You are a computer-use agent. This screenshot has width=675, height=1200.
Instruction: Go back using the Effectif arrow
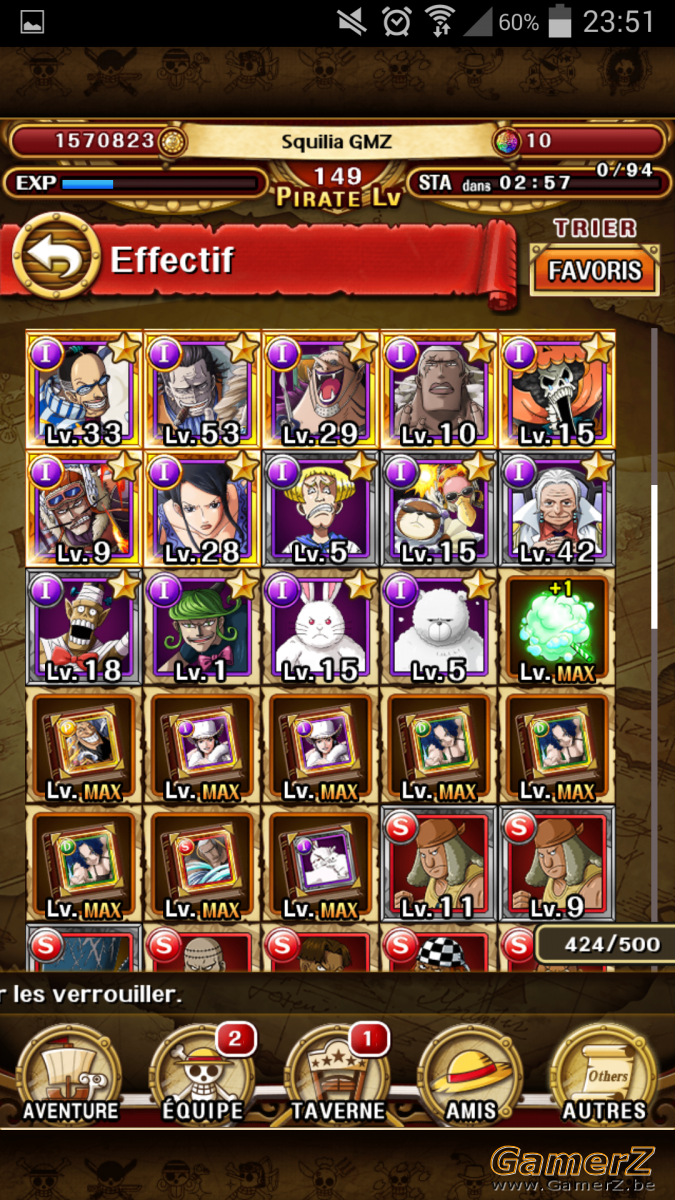(55, 259)
